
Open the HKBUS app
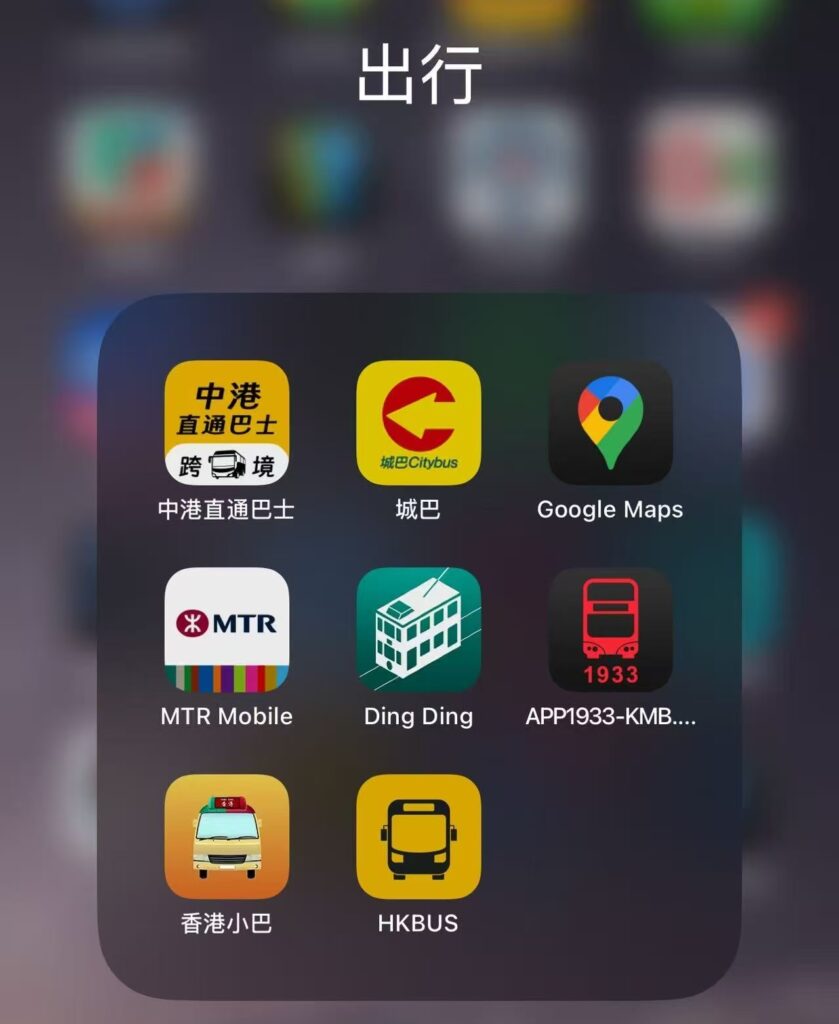[418, 837]
